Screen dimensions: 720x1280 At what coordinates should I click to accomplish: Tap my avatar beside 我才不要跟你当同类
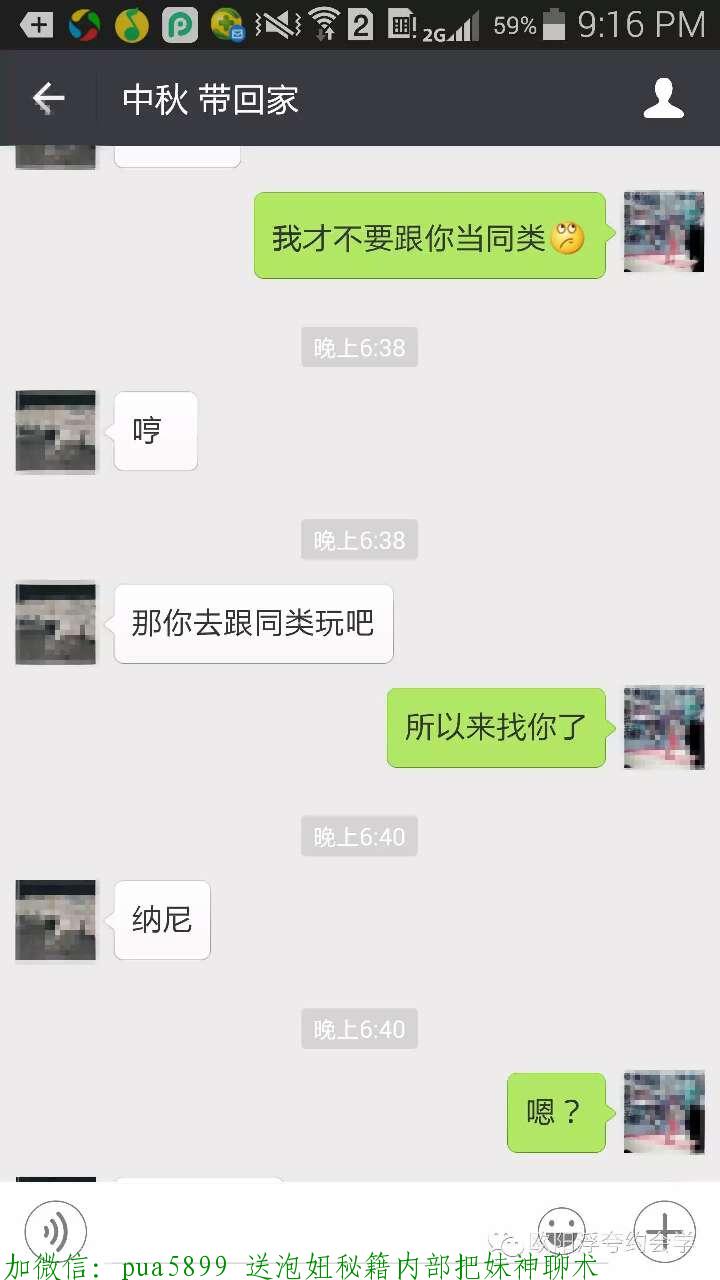(x=664, y=232)
